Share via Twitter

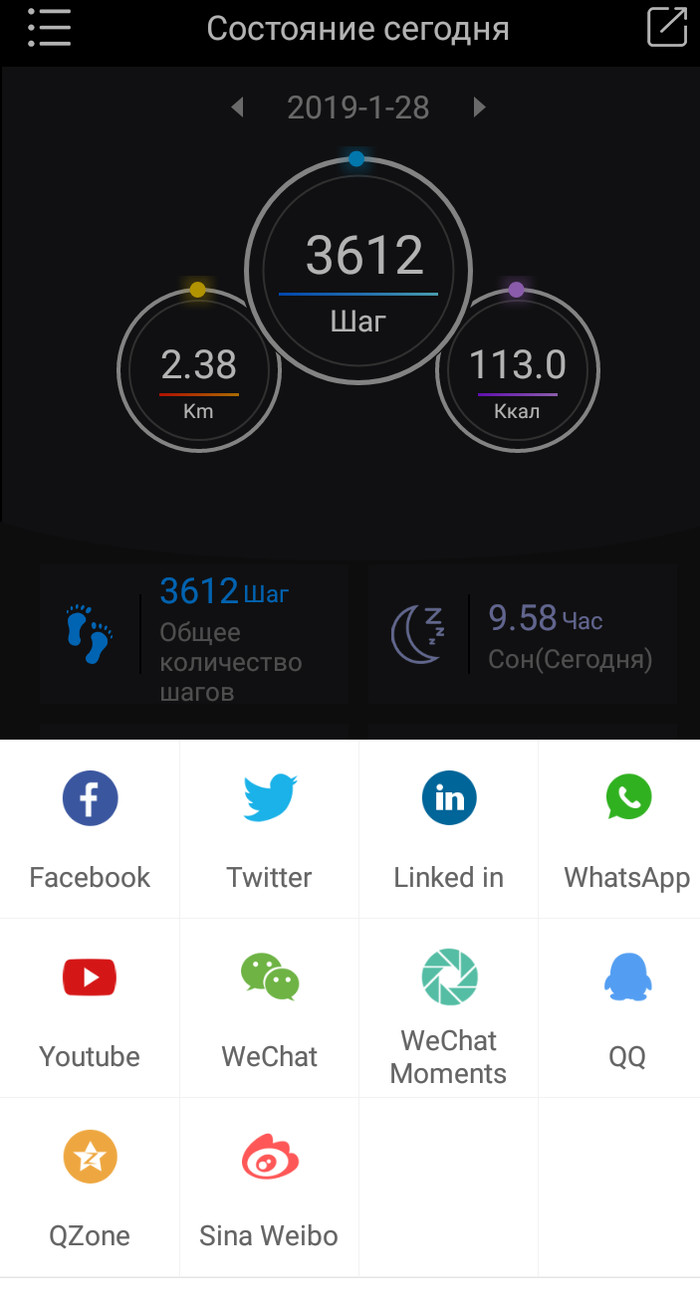pos(269,828)
